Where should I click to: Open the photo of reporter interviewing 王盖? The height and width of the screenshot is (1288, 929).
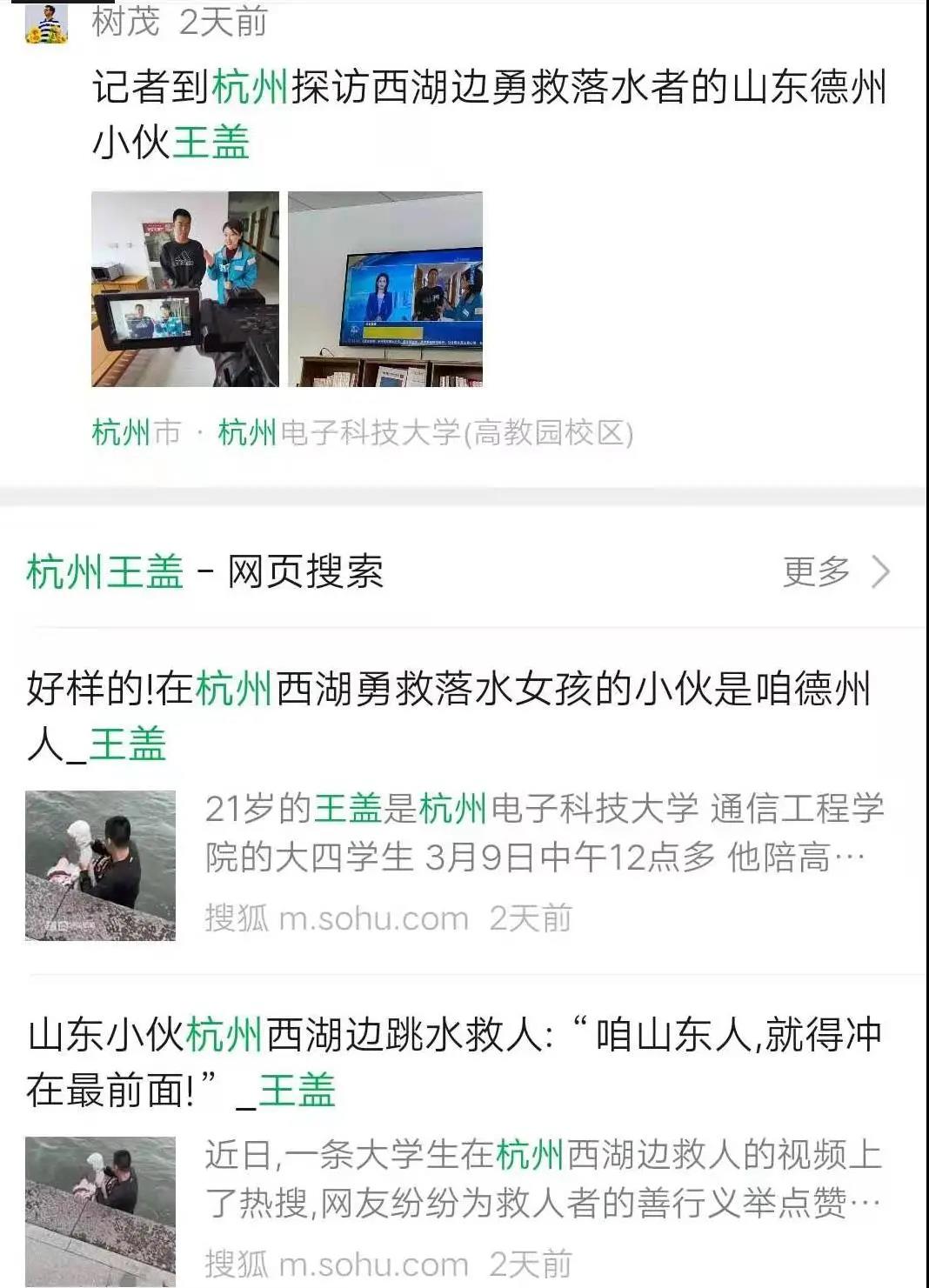coord(185,289)
